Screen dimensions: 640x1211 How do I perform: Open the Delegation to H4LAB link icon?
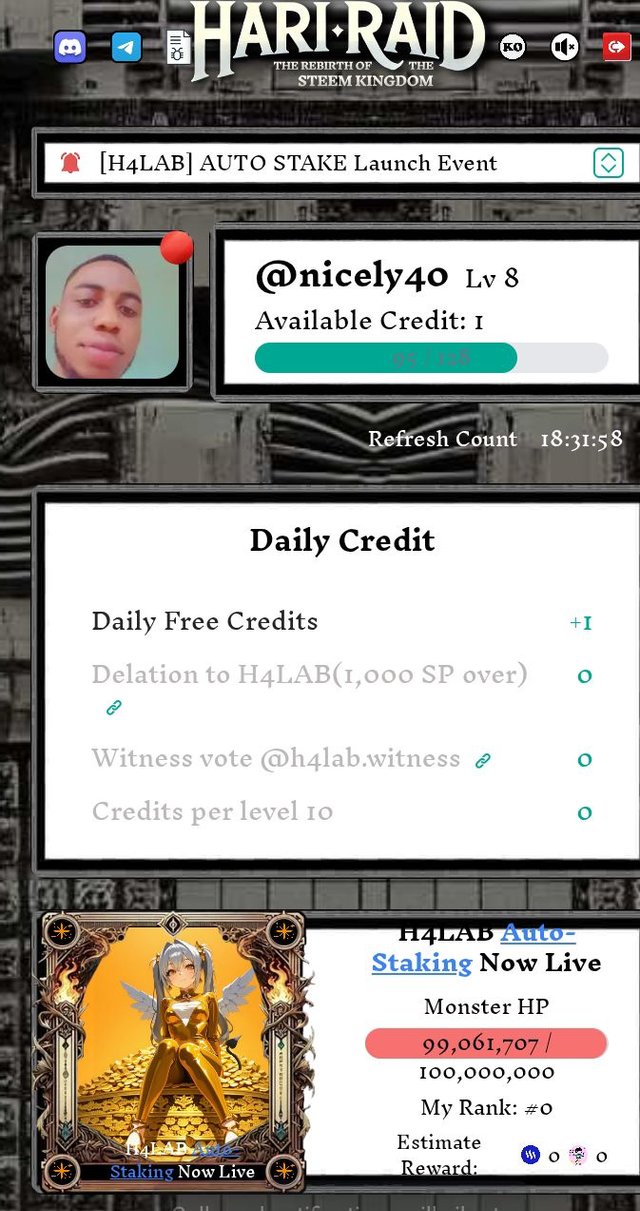coord(114,708)
